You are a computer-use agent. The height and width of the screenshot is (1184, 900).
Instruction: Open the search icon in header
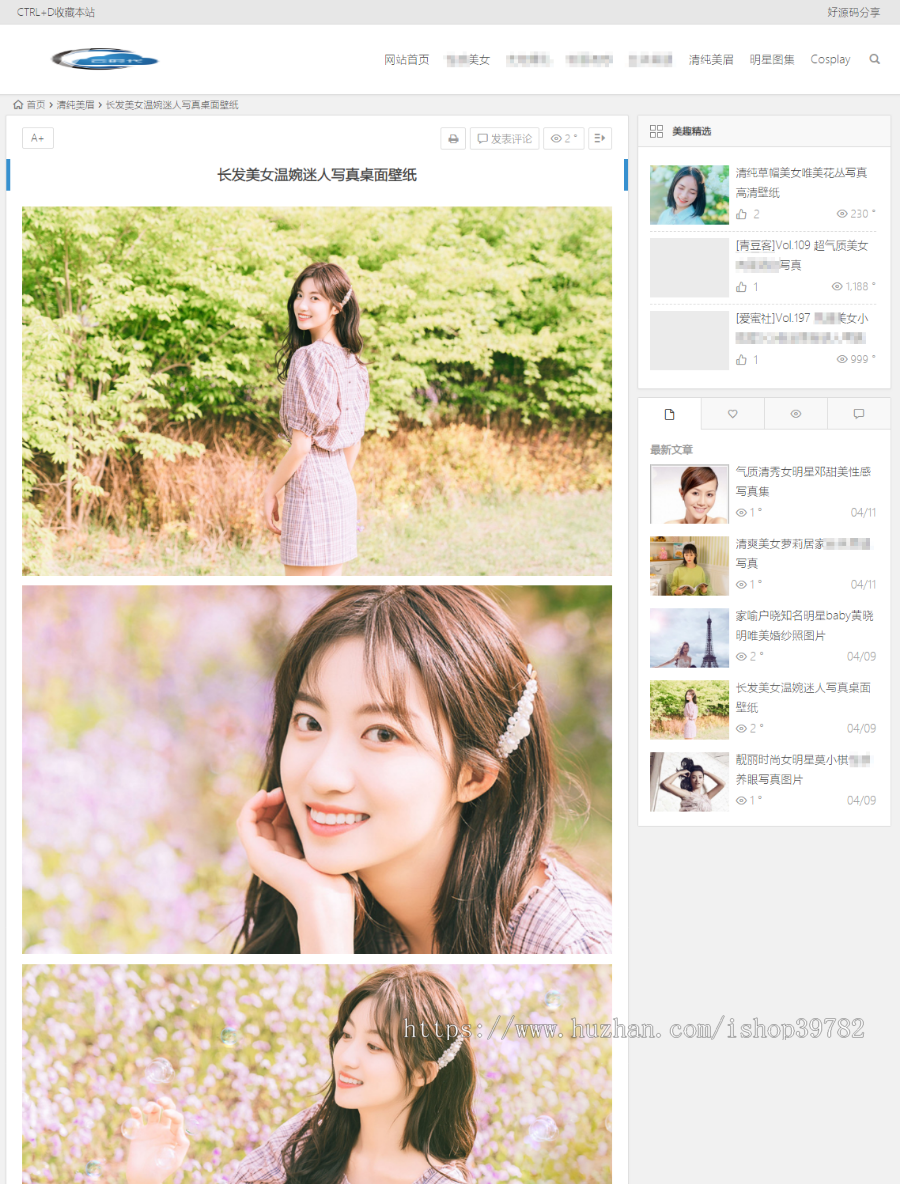coord(875,60)
